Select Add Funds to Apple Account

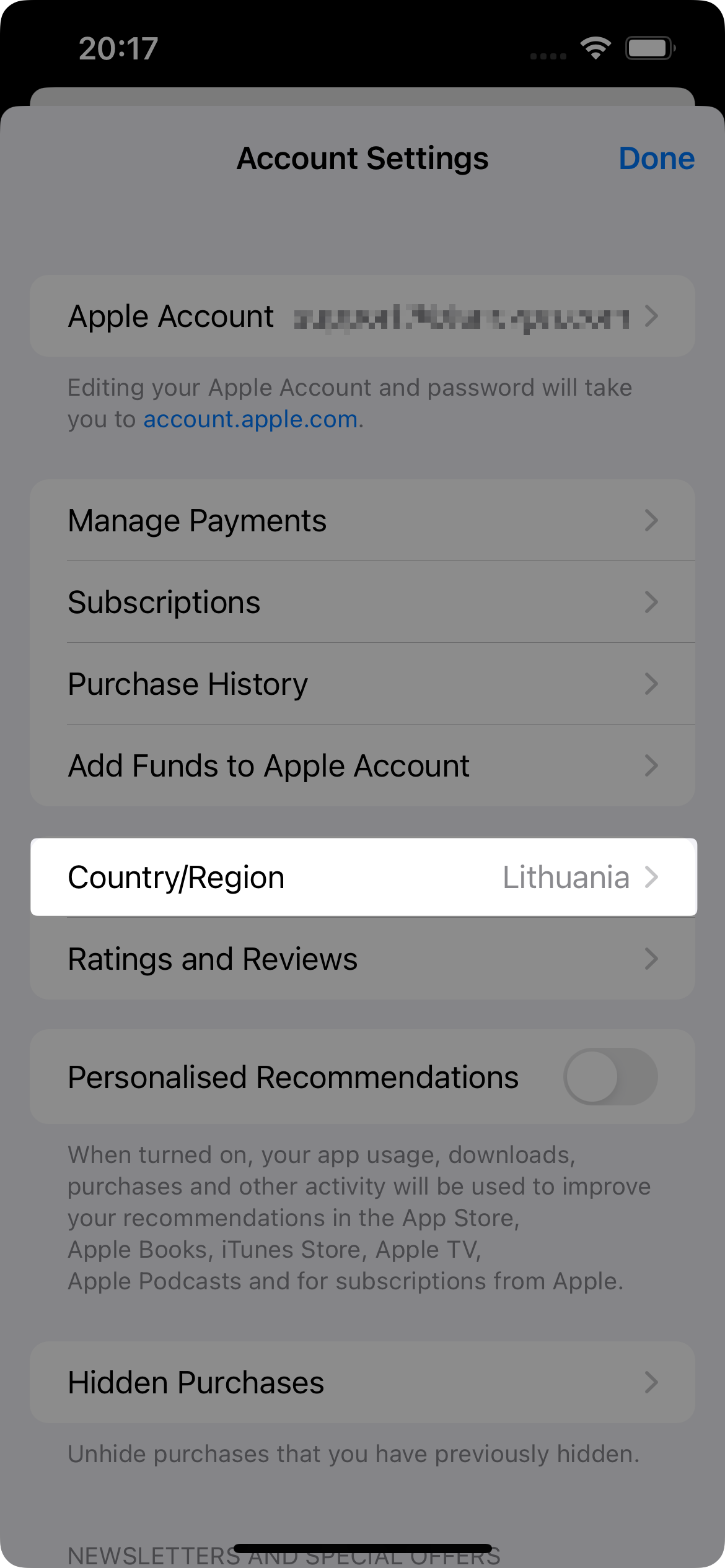[x=362, y=766]
